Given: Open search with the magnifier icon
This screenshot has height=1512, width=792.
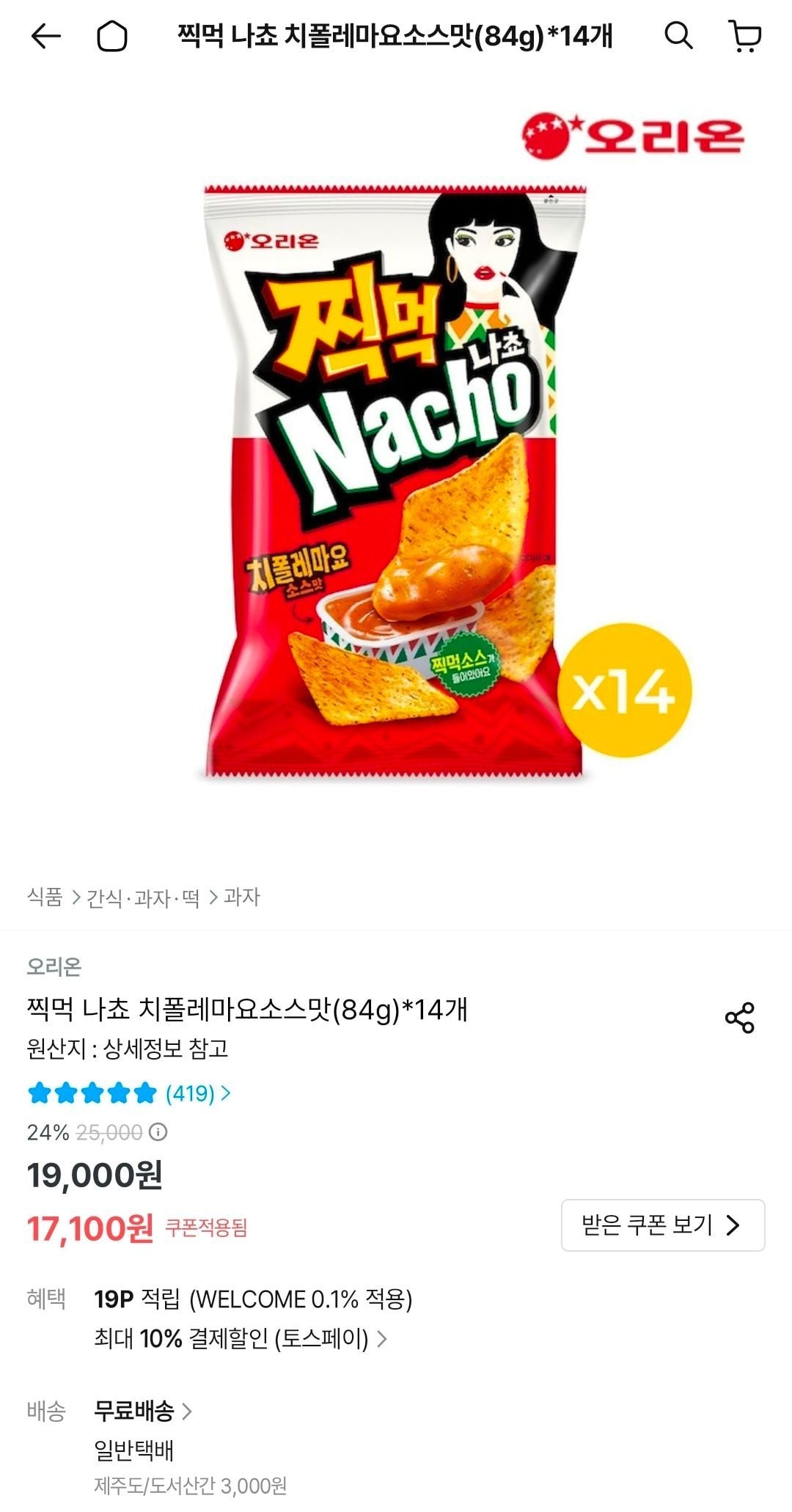Looking at the screenshot, I should [678, 35].
